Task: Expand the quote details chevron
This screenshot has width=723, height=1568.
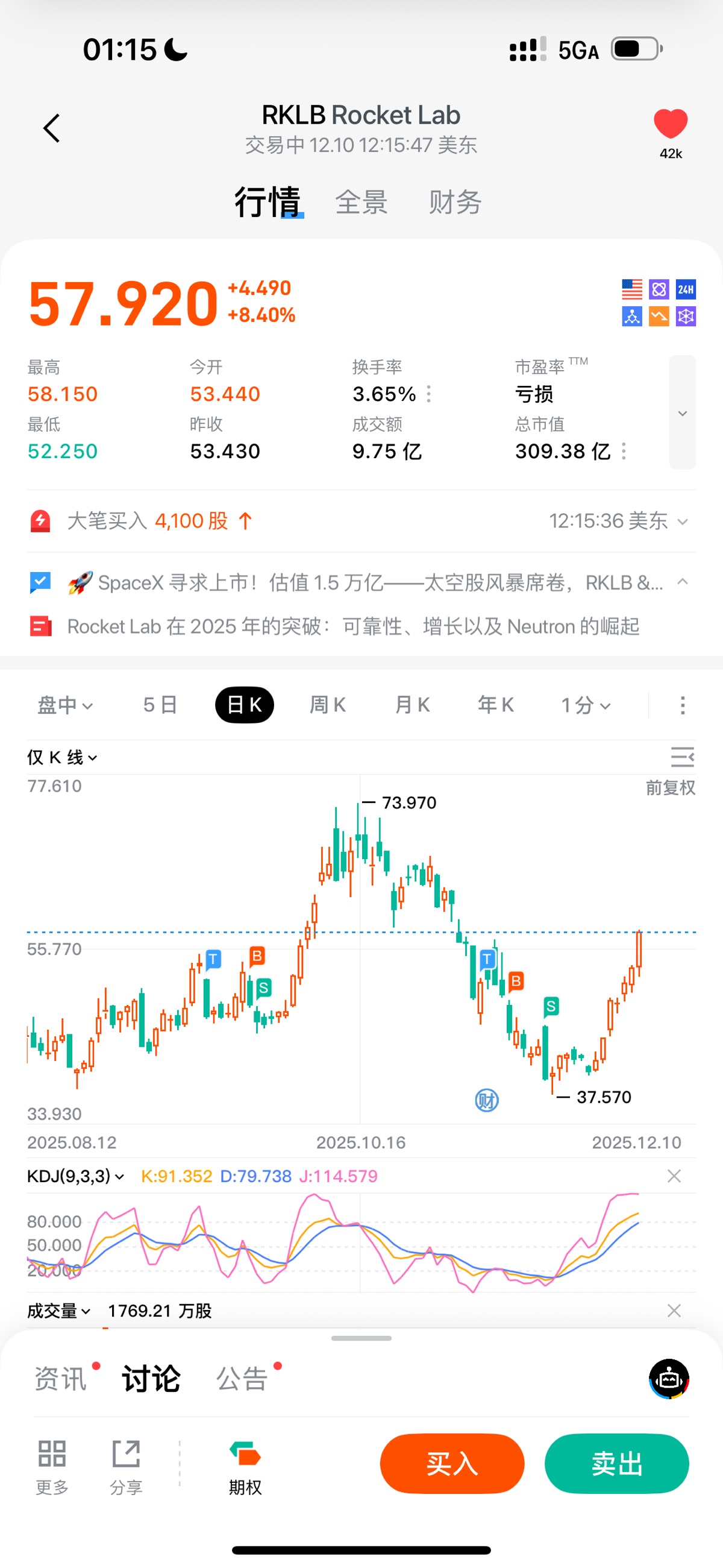Action: tap(682, 413)
